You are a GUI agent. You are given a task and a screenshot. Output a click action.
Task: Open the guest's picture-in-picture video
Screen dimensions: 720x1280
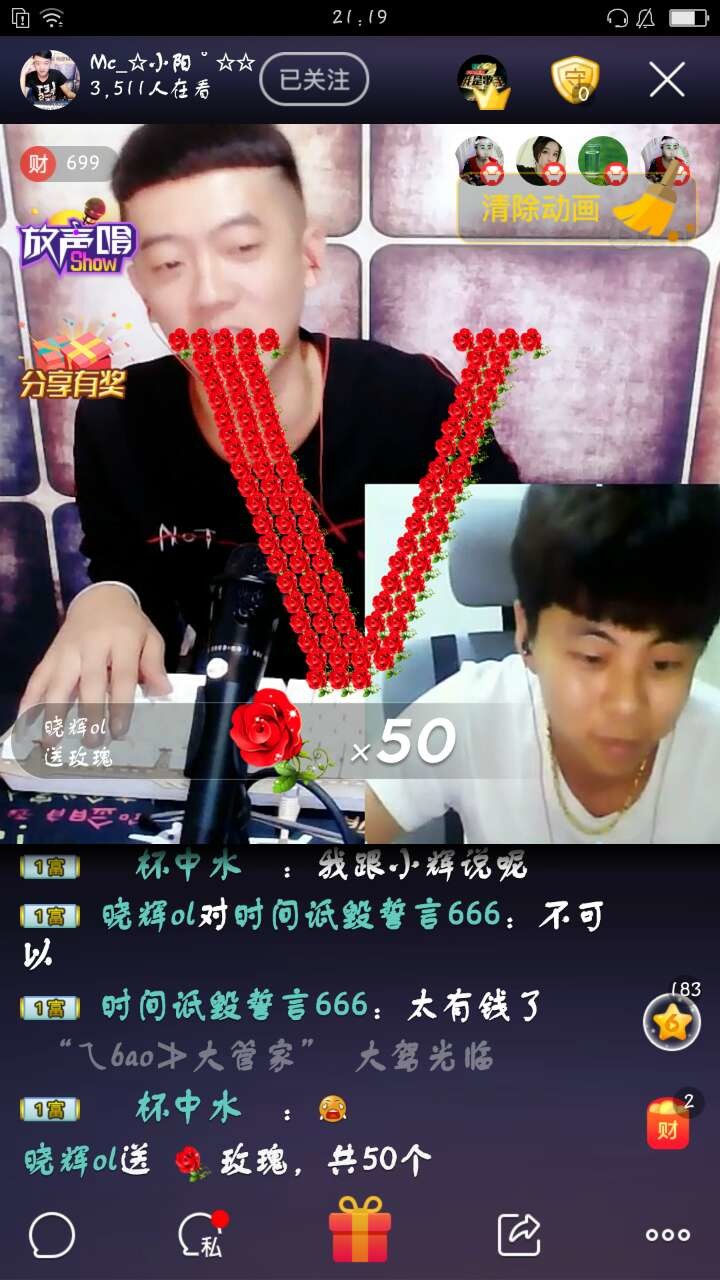coord(542,663)
